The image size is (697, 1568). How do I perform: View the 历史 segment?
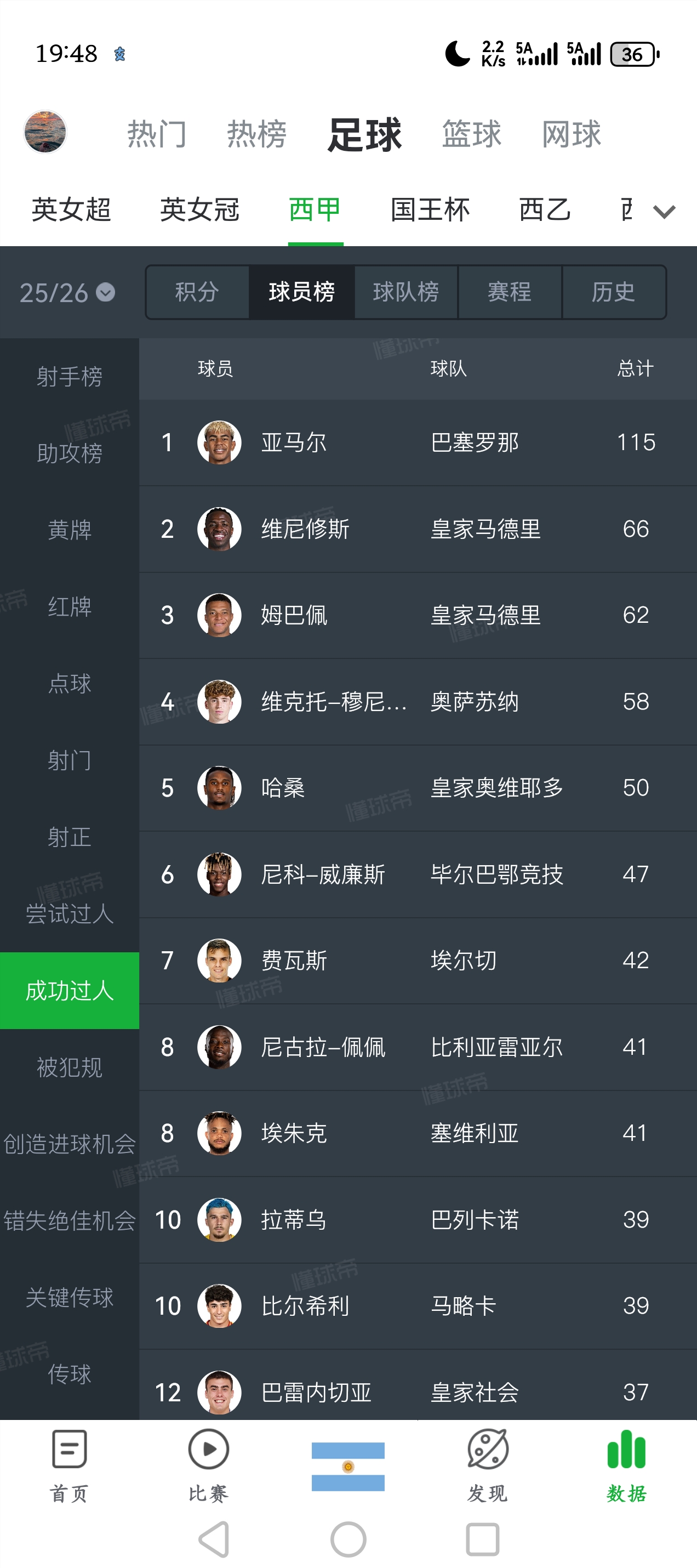(613, 292)
